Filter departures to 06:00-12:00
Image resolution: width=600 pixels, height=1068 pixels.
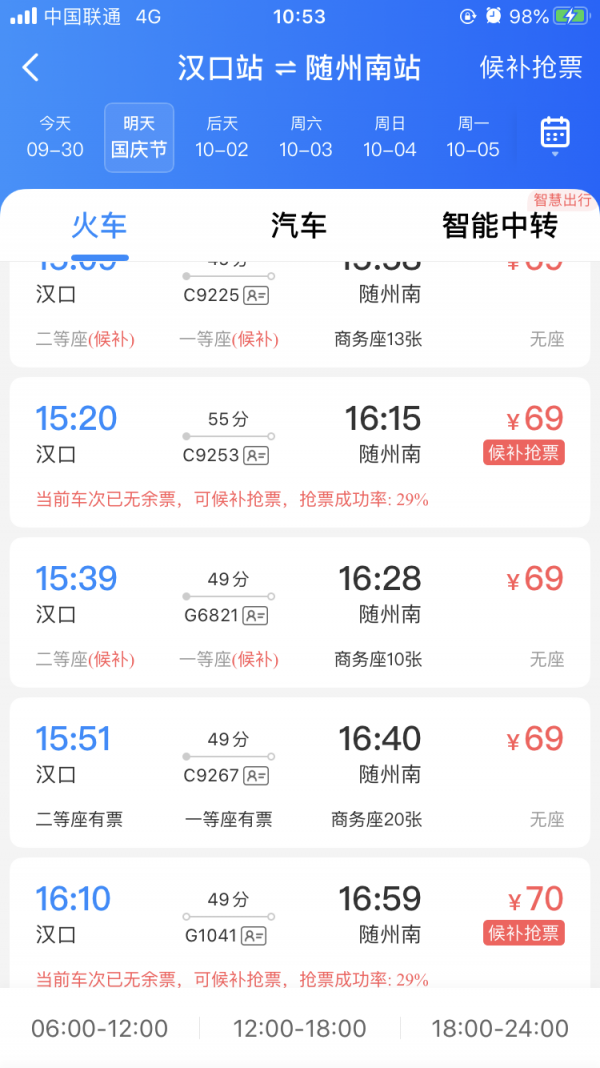click(100, 1028)
